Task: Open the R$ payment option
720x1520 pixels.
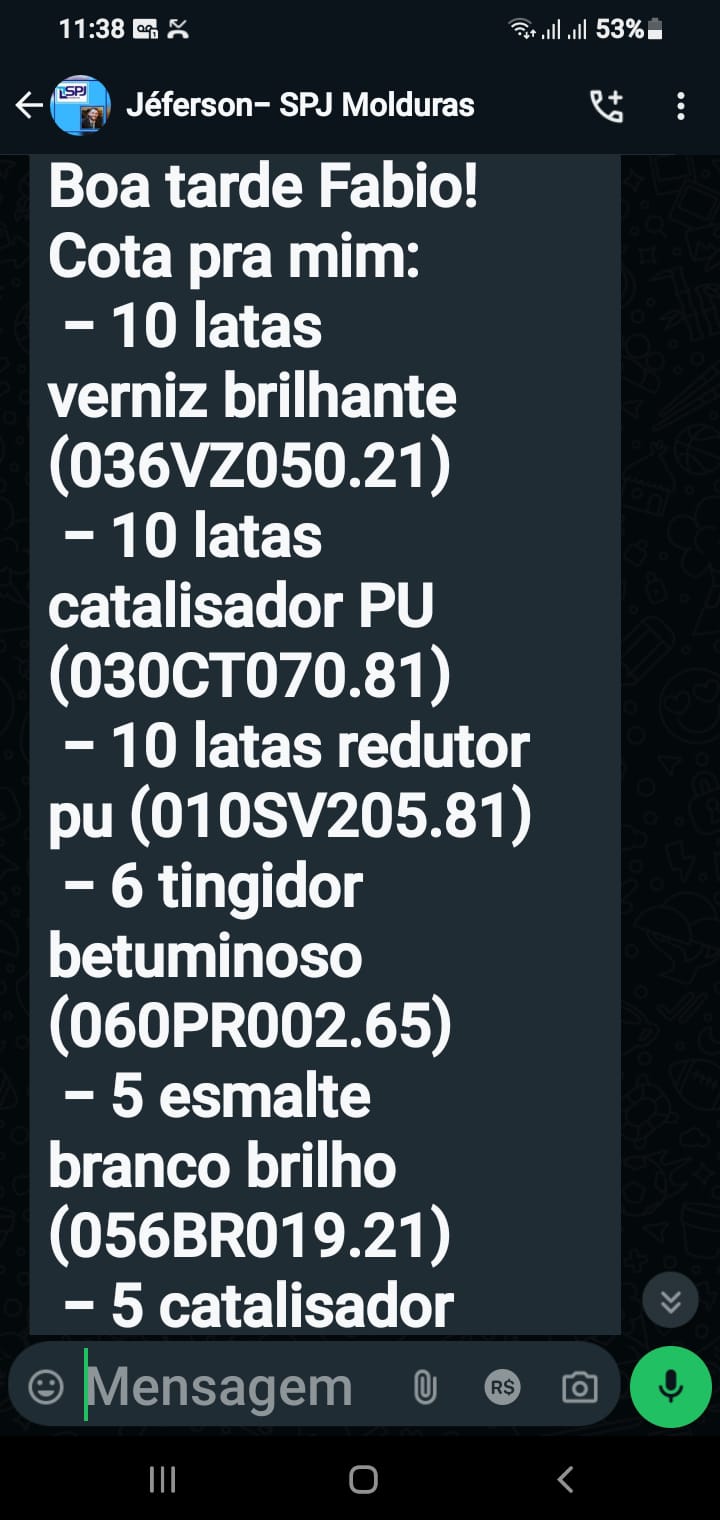Action: (502, 1387)
